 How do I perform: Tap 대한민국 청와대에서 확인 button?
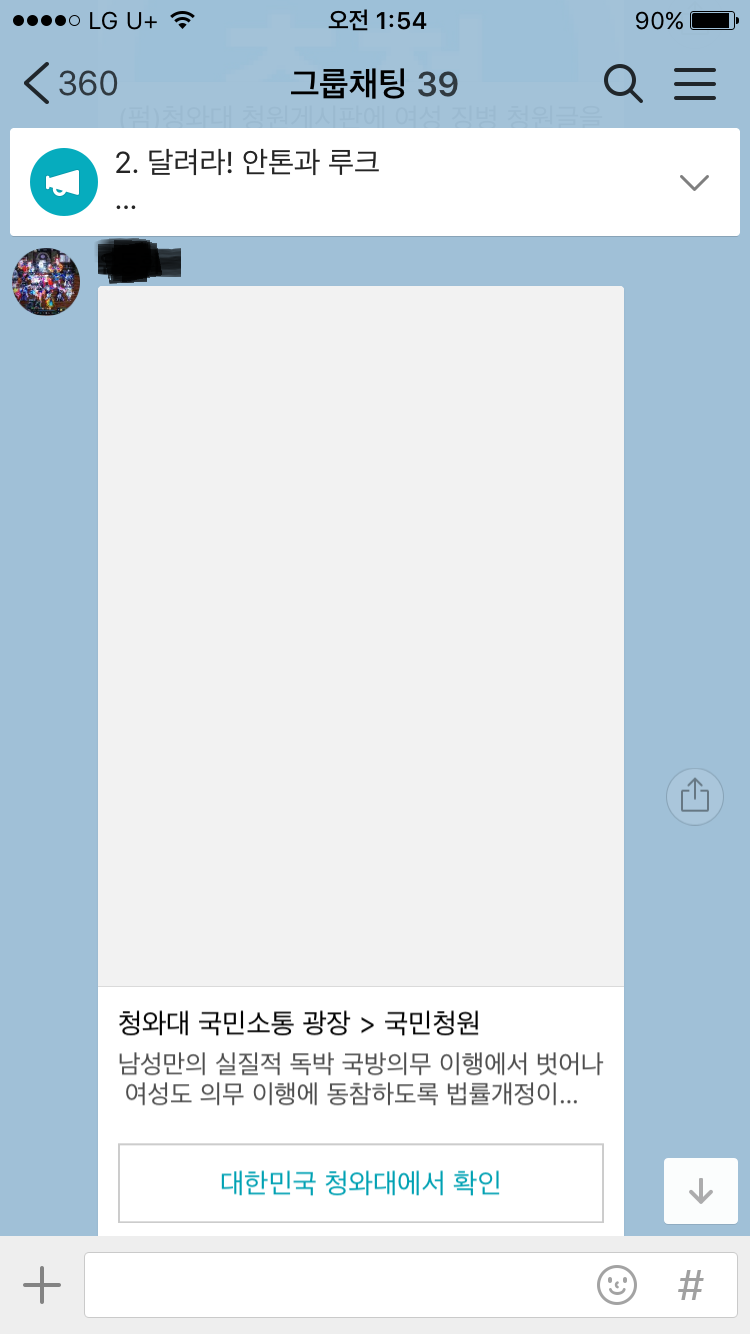361,1183
